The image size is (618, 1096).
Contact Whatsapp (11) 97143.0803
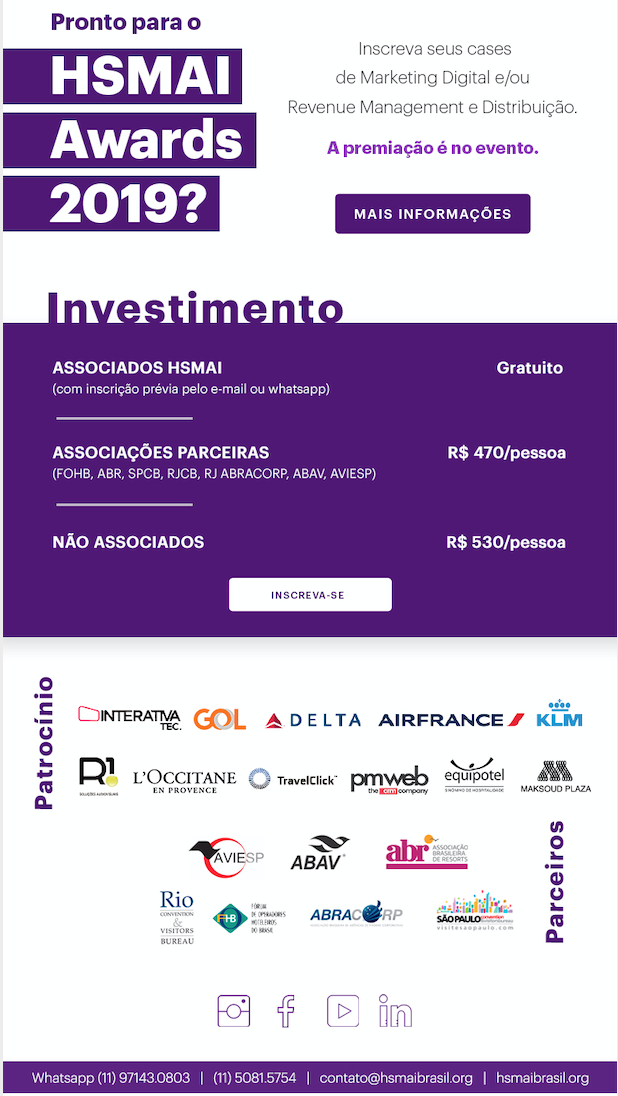pyautogui.click(x=110, y=1078)
